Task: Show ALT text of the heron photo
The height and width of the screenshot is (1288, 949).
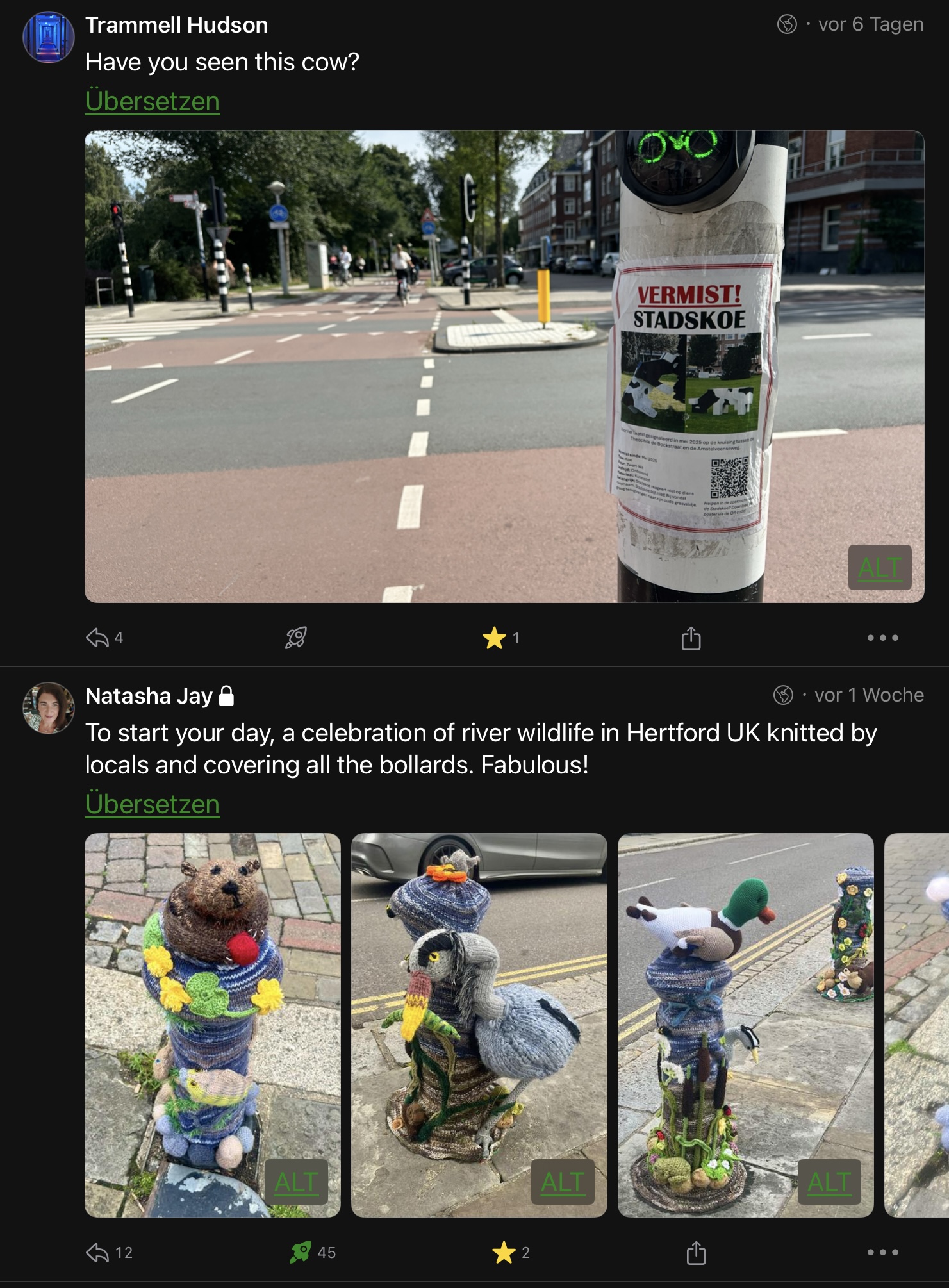Action: pyautogui.click(x=563, y=1182)
